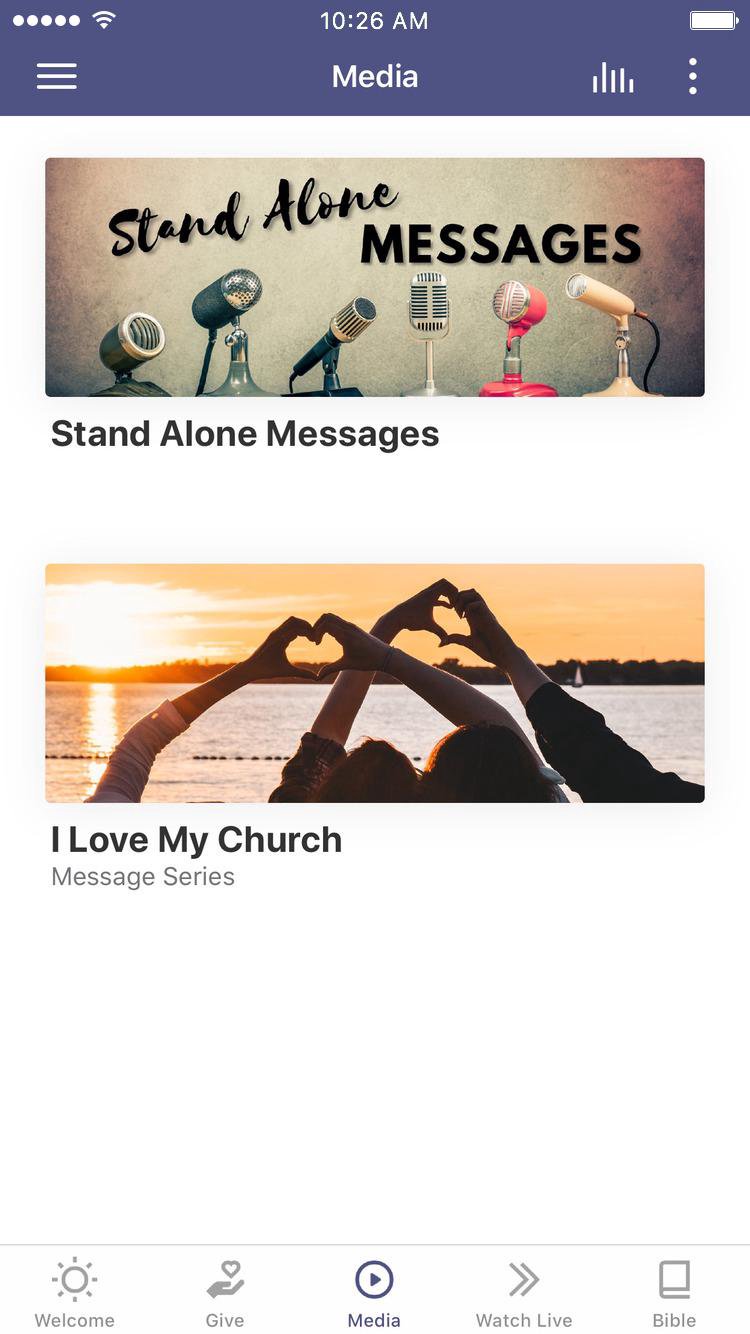
Task: Go to the Give tab
Action: pos(225,1293)
